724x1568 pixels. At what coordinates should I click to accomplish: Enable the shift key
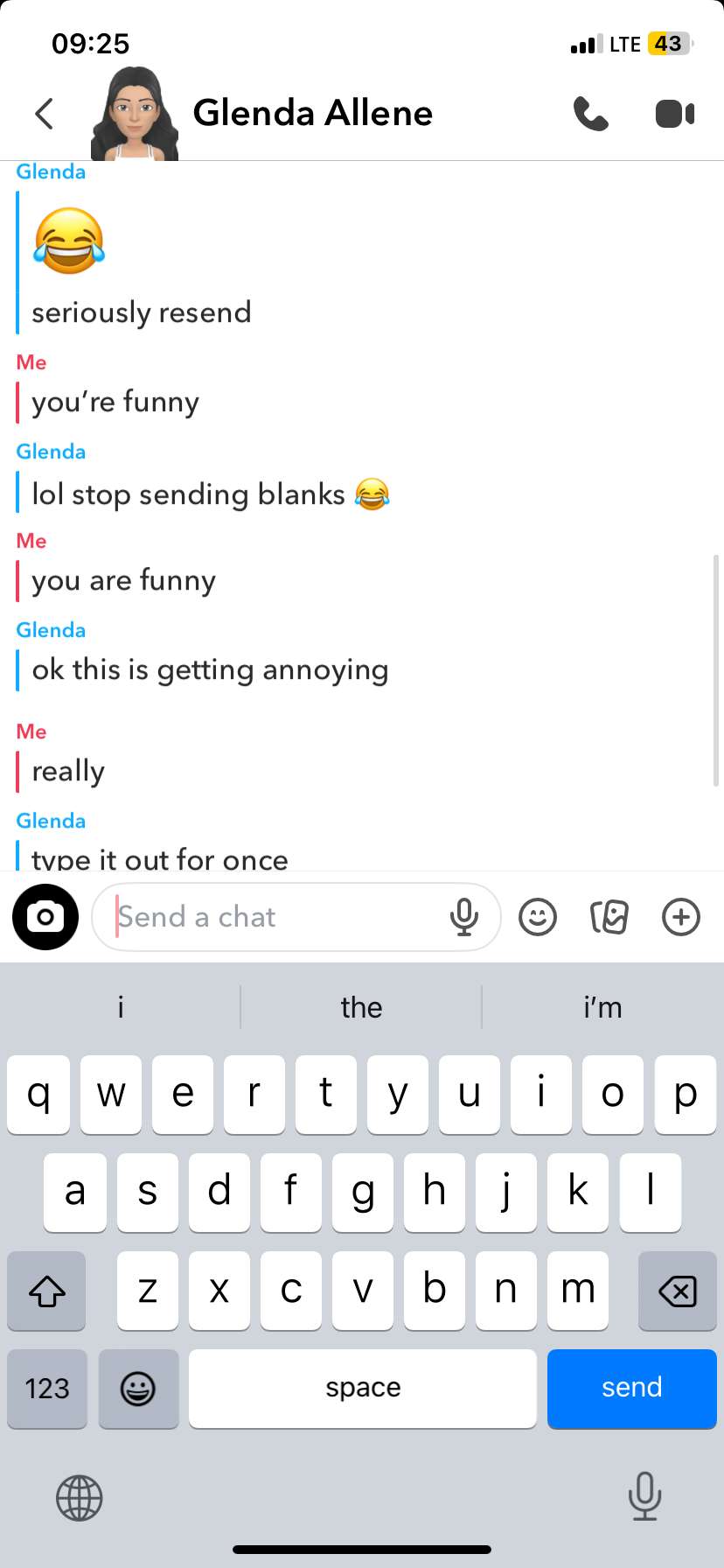click(47, 1291)
